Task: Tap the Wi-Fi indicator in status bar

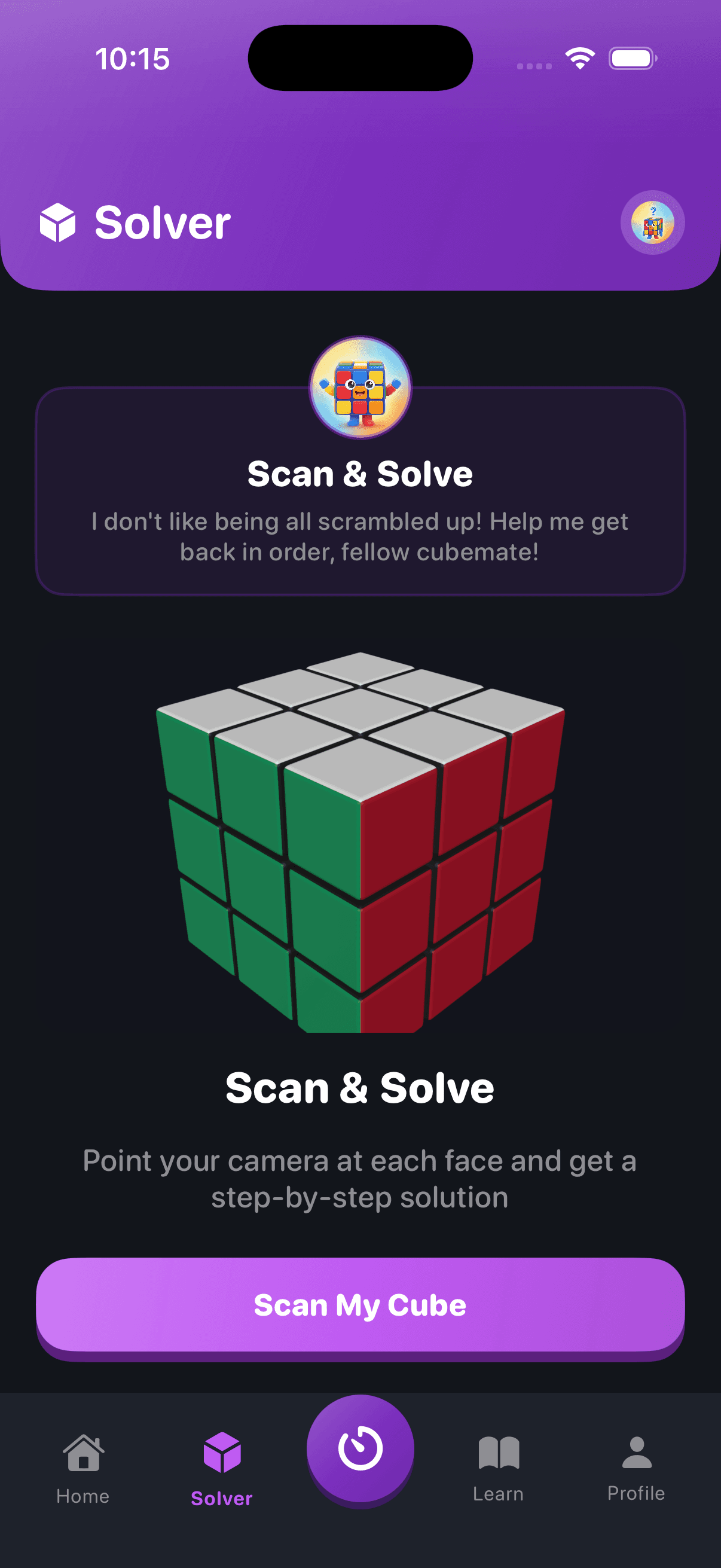Action: [579, 58]
